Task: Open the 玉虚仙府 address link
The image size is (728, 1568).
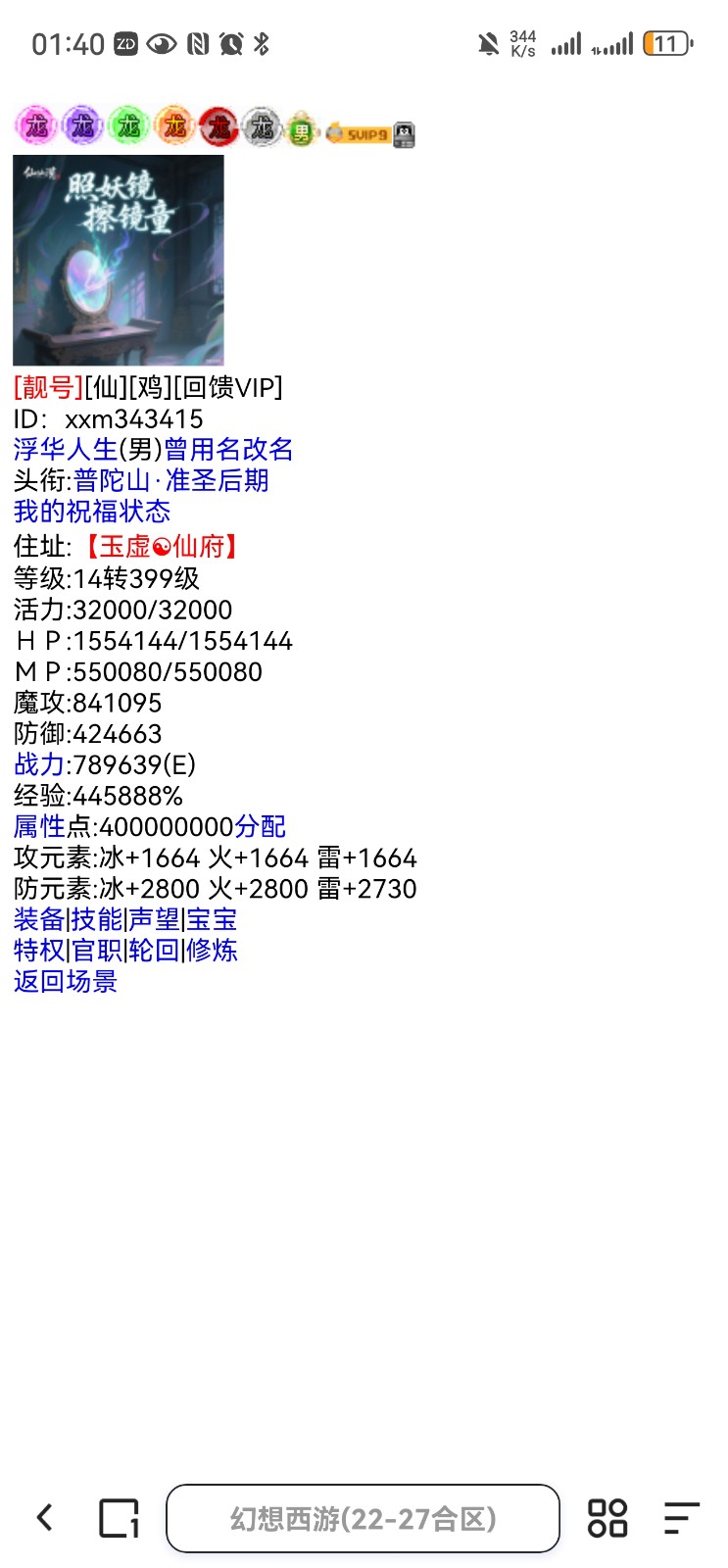Action: tap(162, 546)
